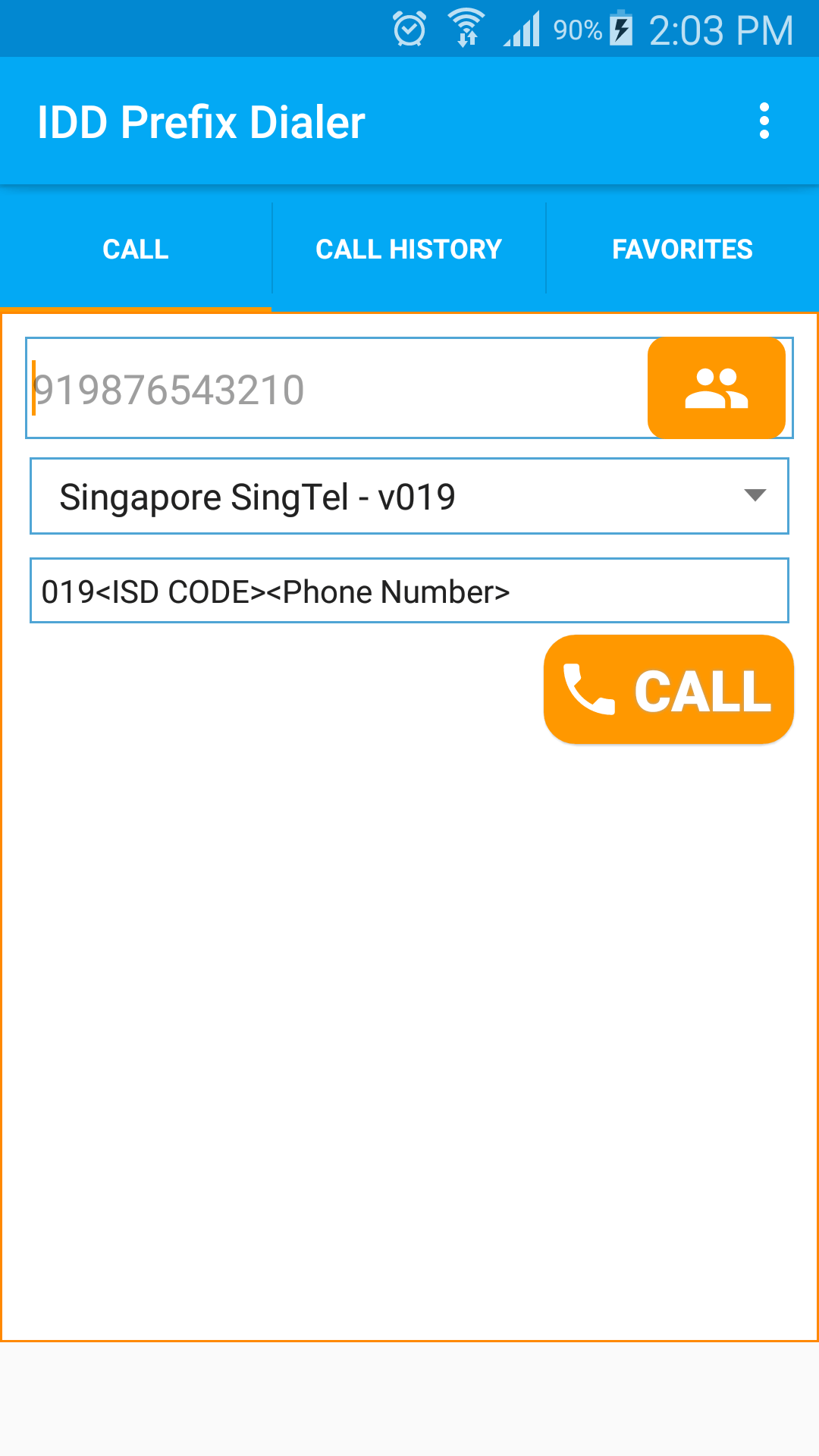Expand the Singapore SingTel prefix dropdown
The image size is (819, 1456).
pyautogui.click(x=409, y=496)
